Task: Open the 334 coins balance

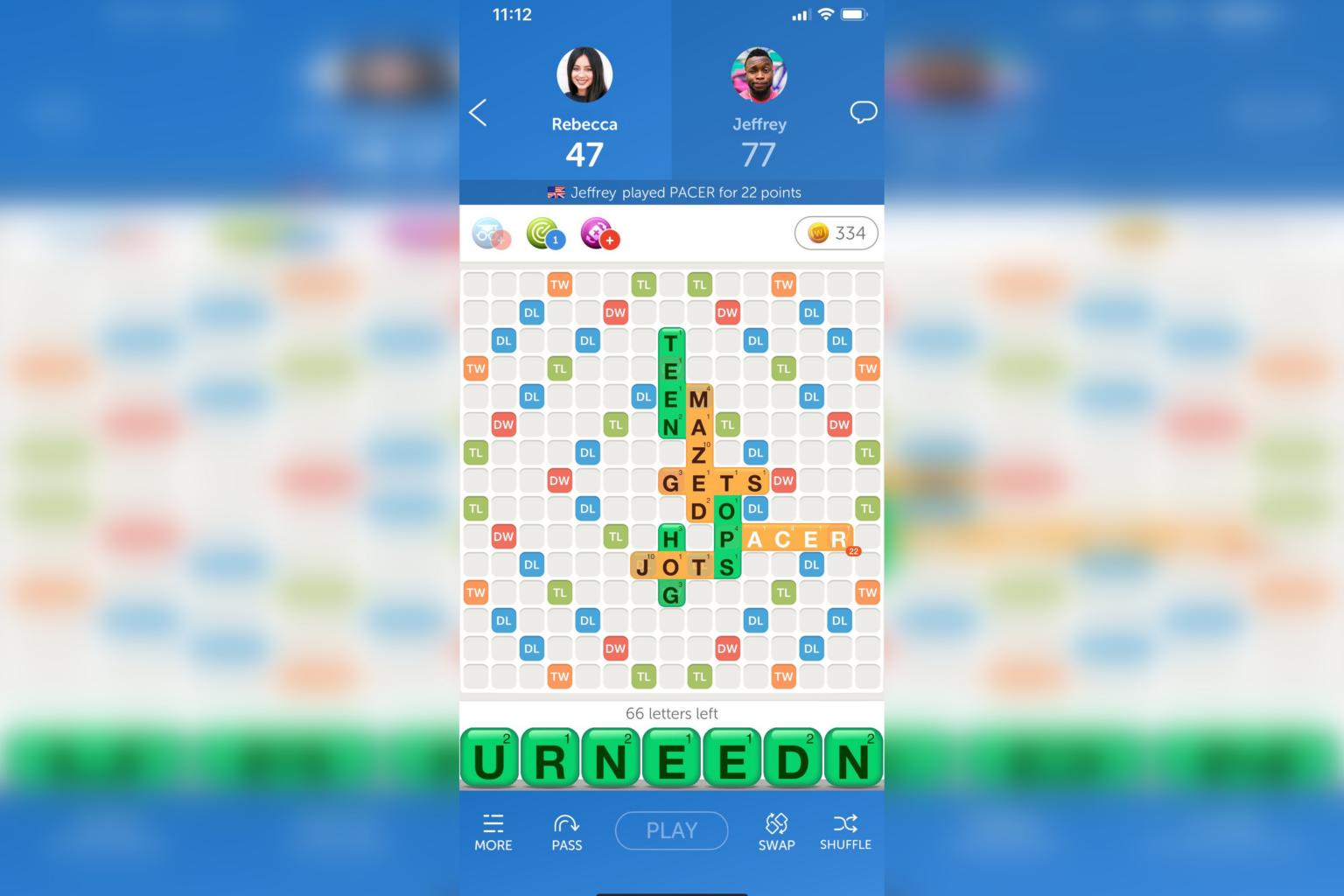Action: tap(836, 234)
